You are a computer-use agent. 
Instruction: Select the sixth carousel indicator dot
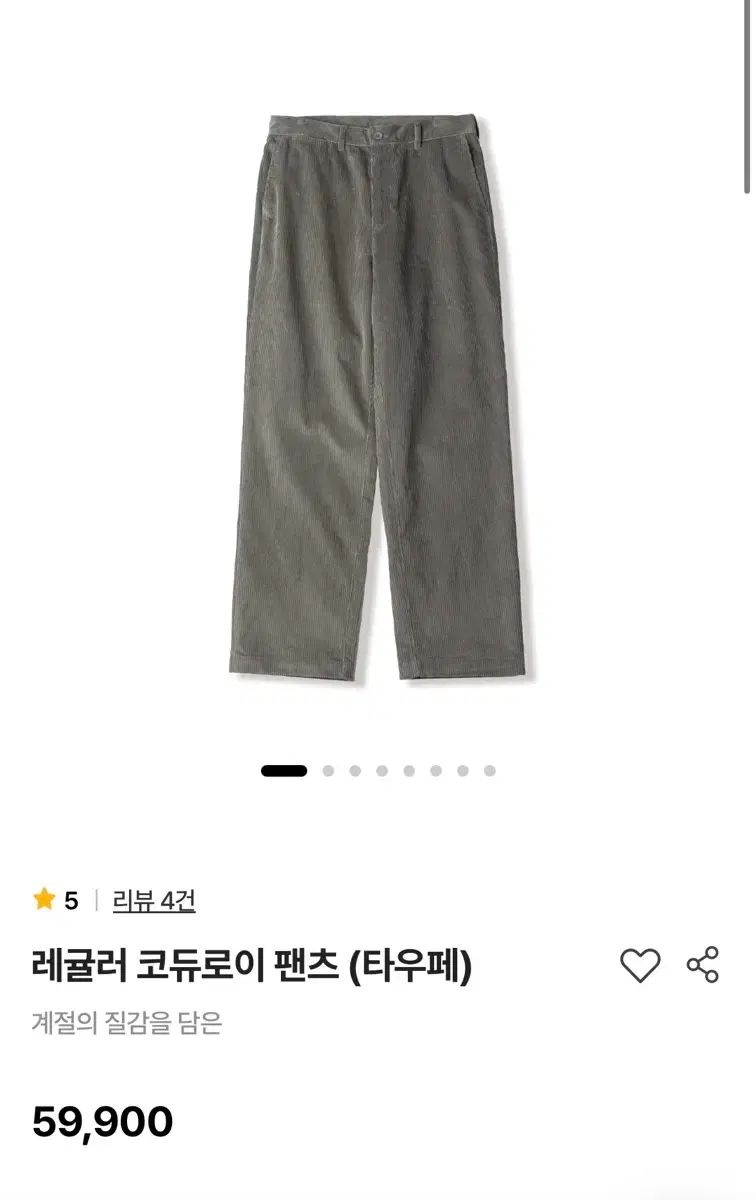(x=435, y=770)
